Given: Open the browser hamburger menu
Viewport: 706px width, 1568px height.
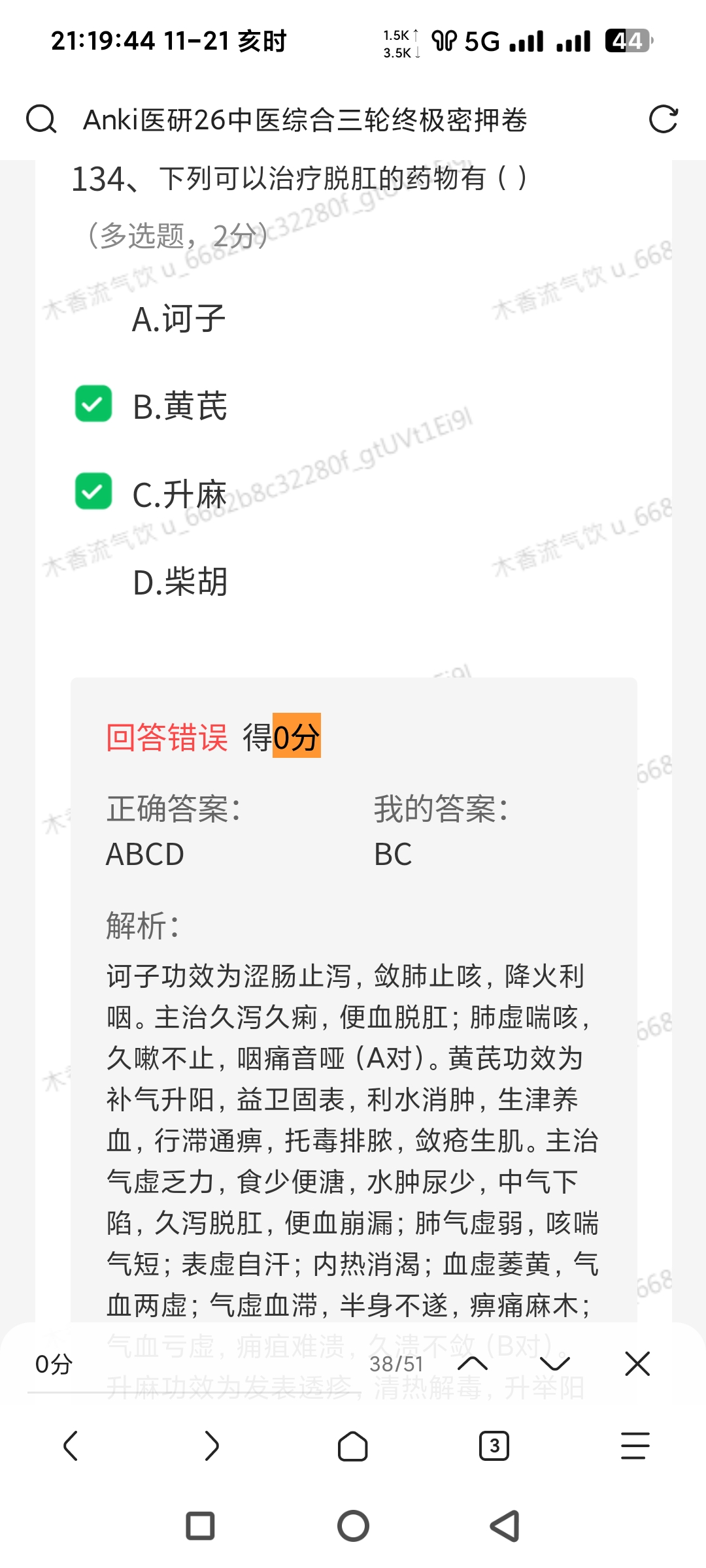Looking at the screenshot, I should 635,1445.
